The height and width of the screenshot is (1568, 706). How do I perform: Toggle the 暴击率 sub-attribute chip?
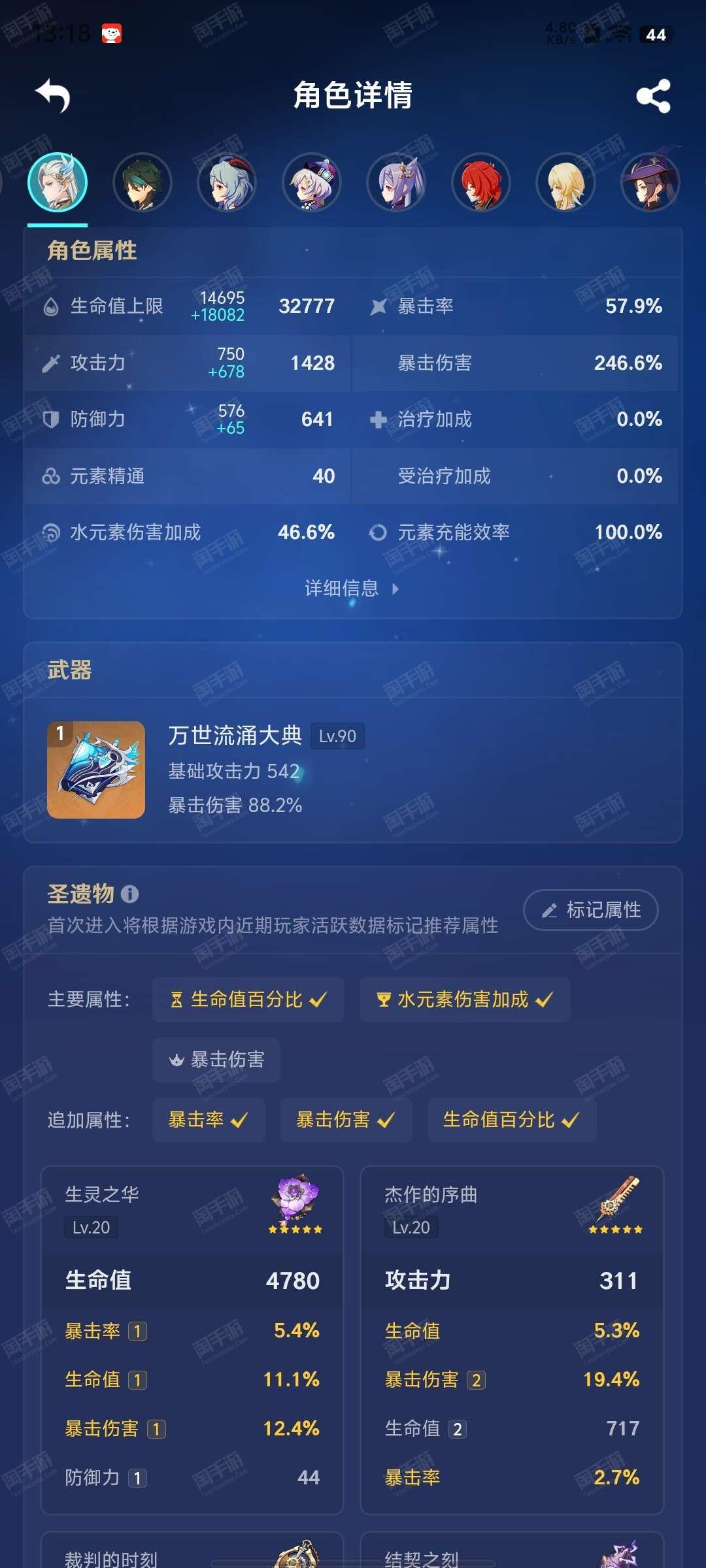click(209, 1120)
